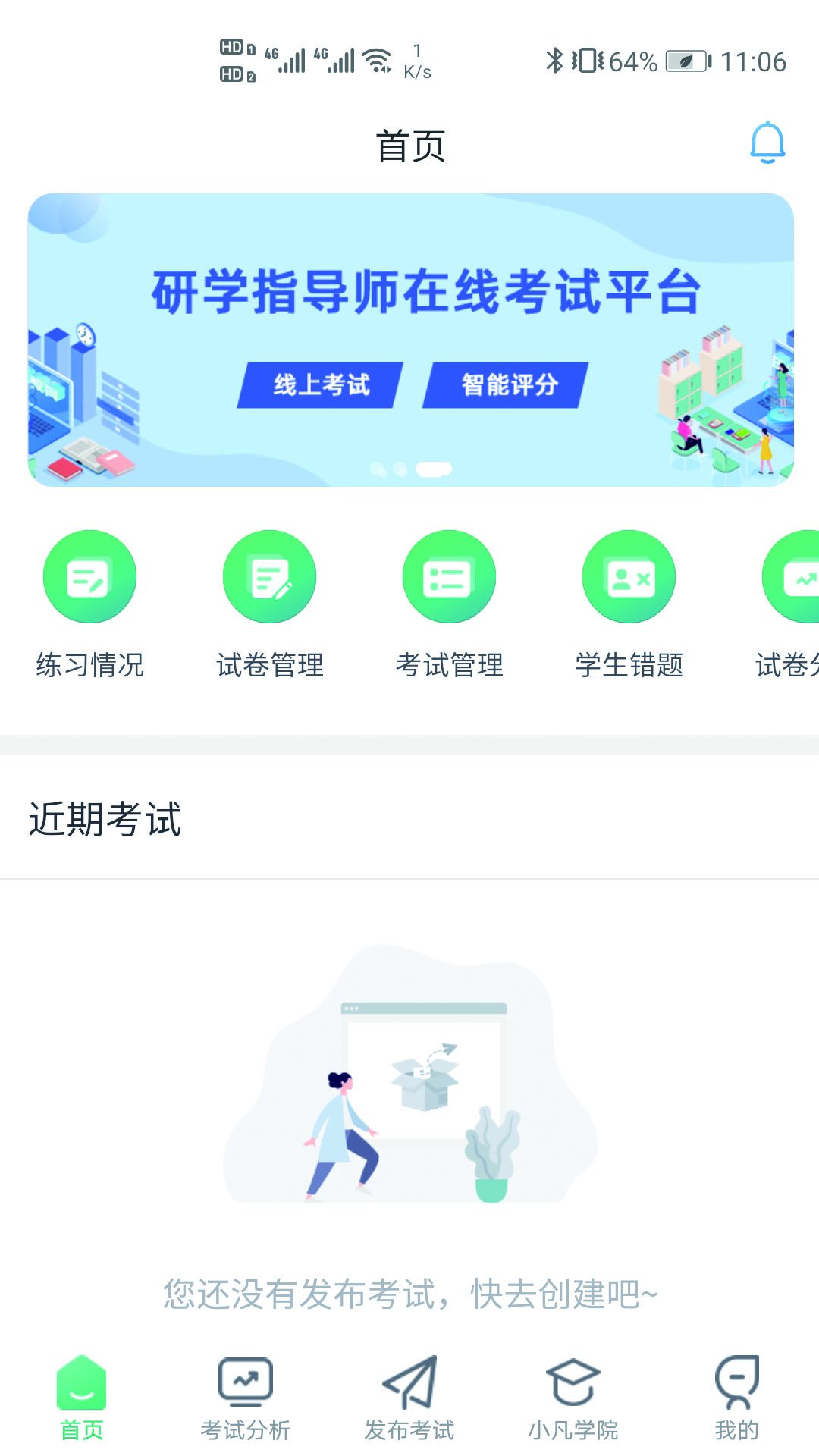Viewport: 819px width, 1456px height.
Task: Open the notifications bell
Action: coord(767,143)
